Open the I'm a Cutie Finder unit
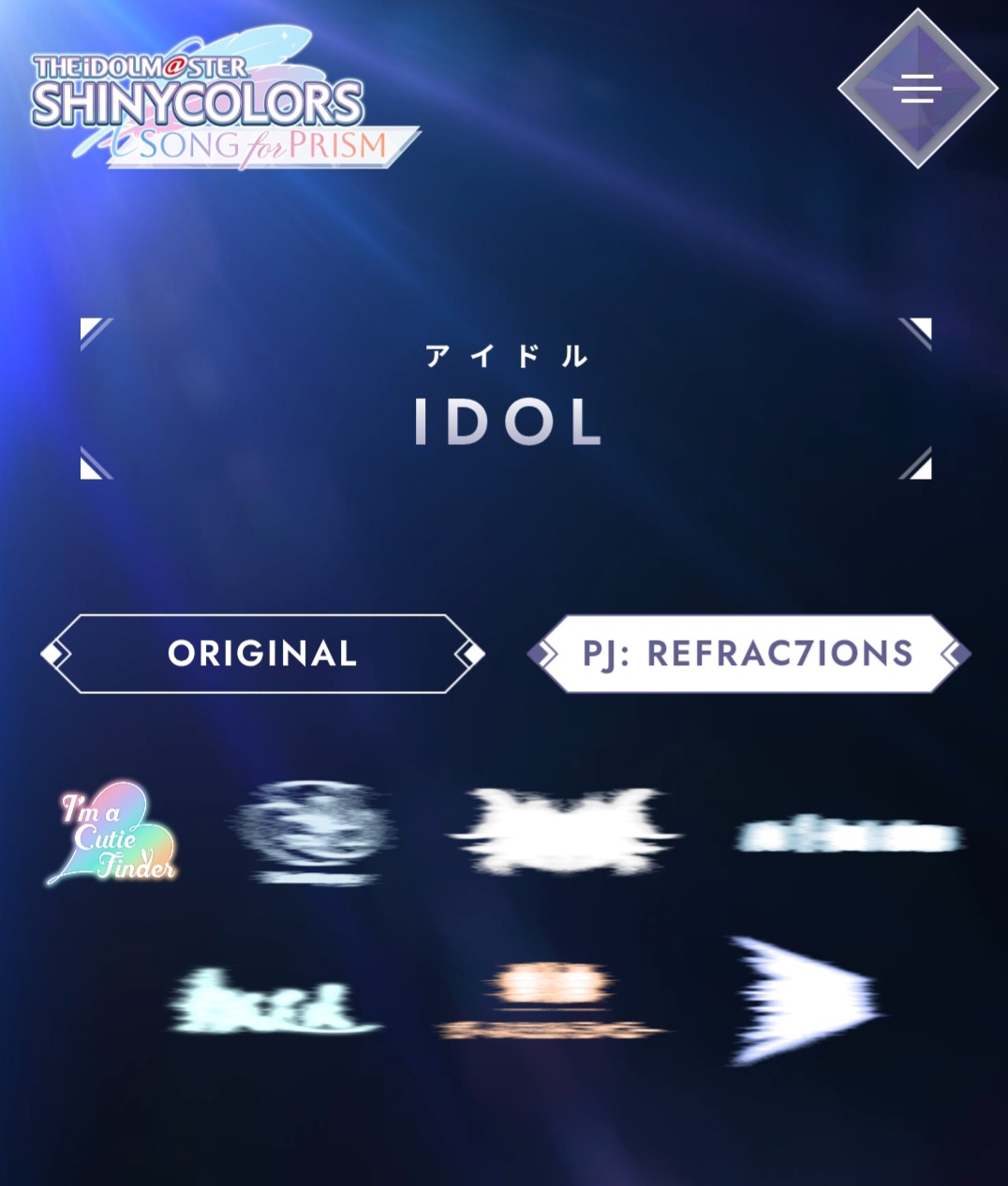Viewport: 1008px width, 1186px height. coord(112,834)
